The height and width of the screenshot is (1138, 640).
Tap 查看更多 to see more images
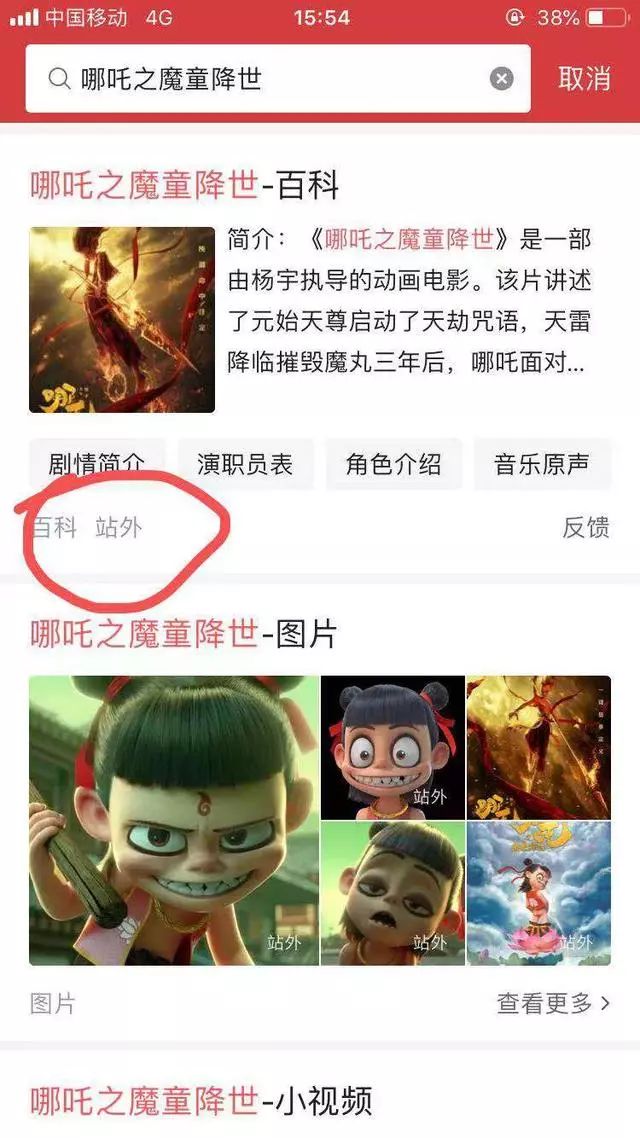tap(553, 1003)
